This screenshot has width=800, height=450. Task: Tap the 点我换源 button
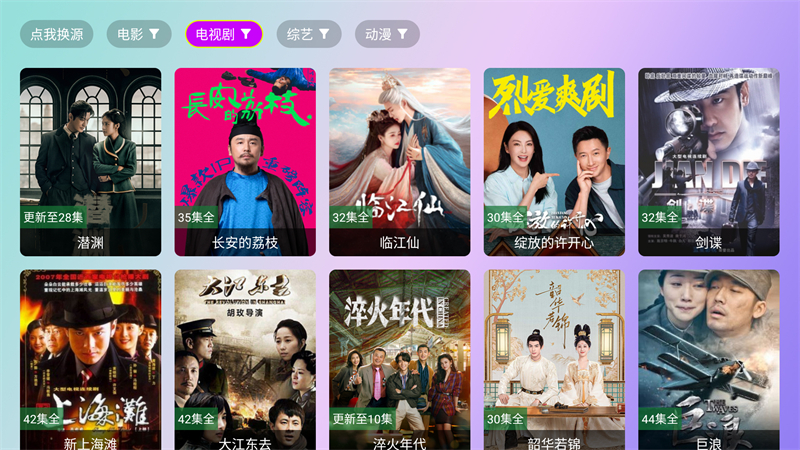click(57, 34)
